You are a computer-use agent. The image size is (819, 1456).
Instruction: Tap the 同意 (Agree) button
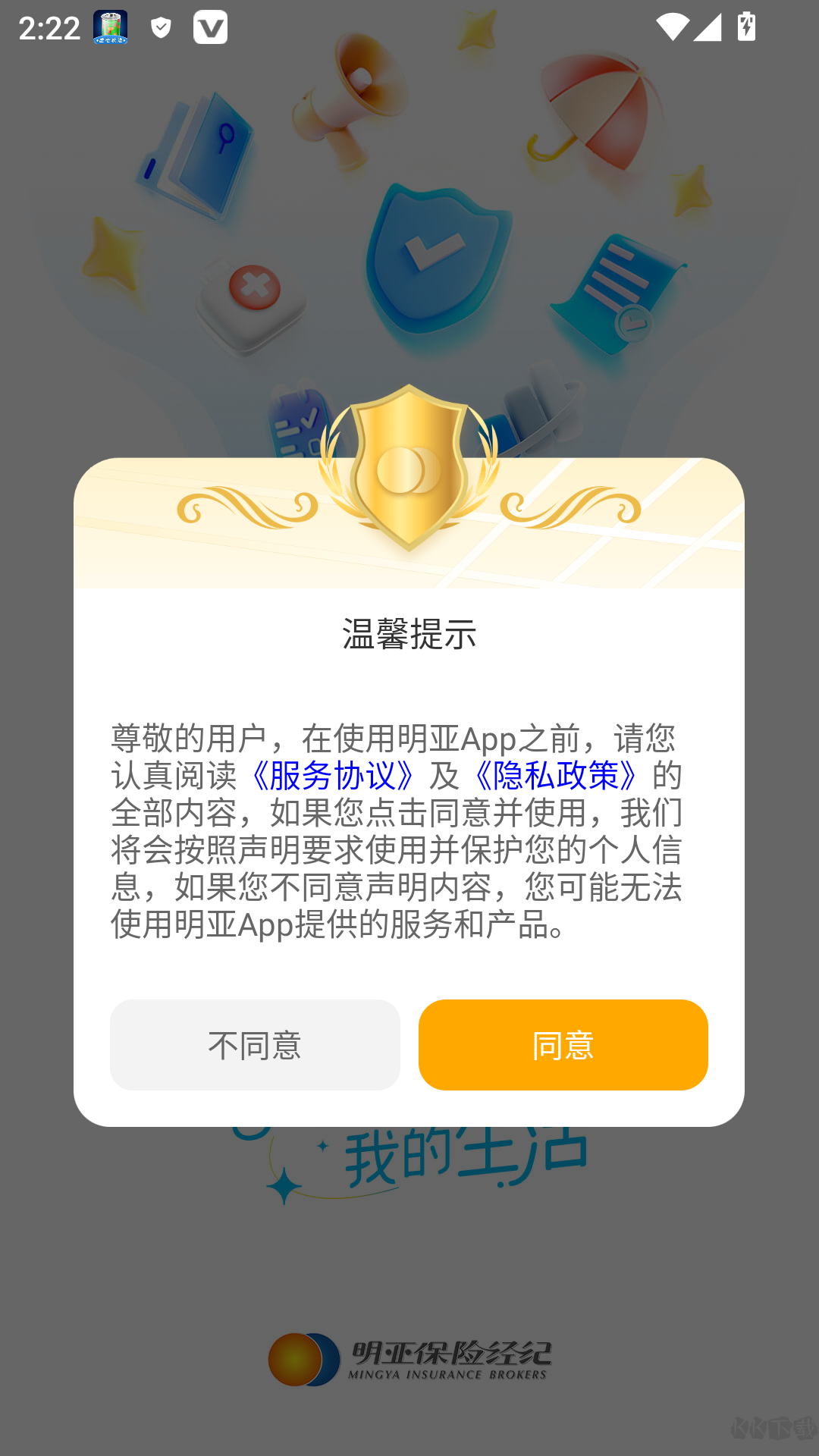(563, 1045)
